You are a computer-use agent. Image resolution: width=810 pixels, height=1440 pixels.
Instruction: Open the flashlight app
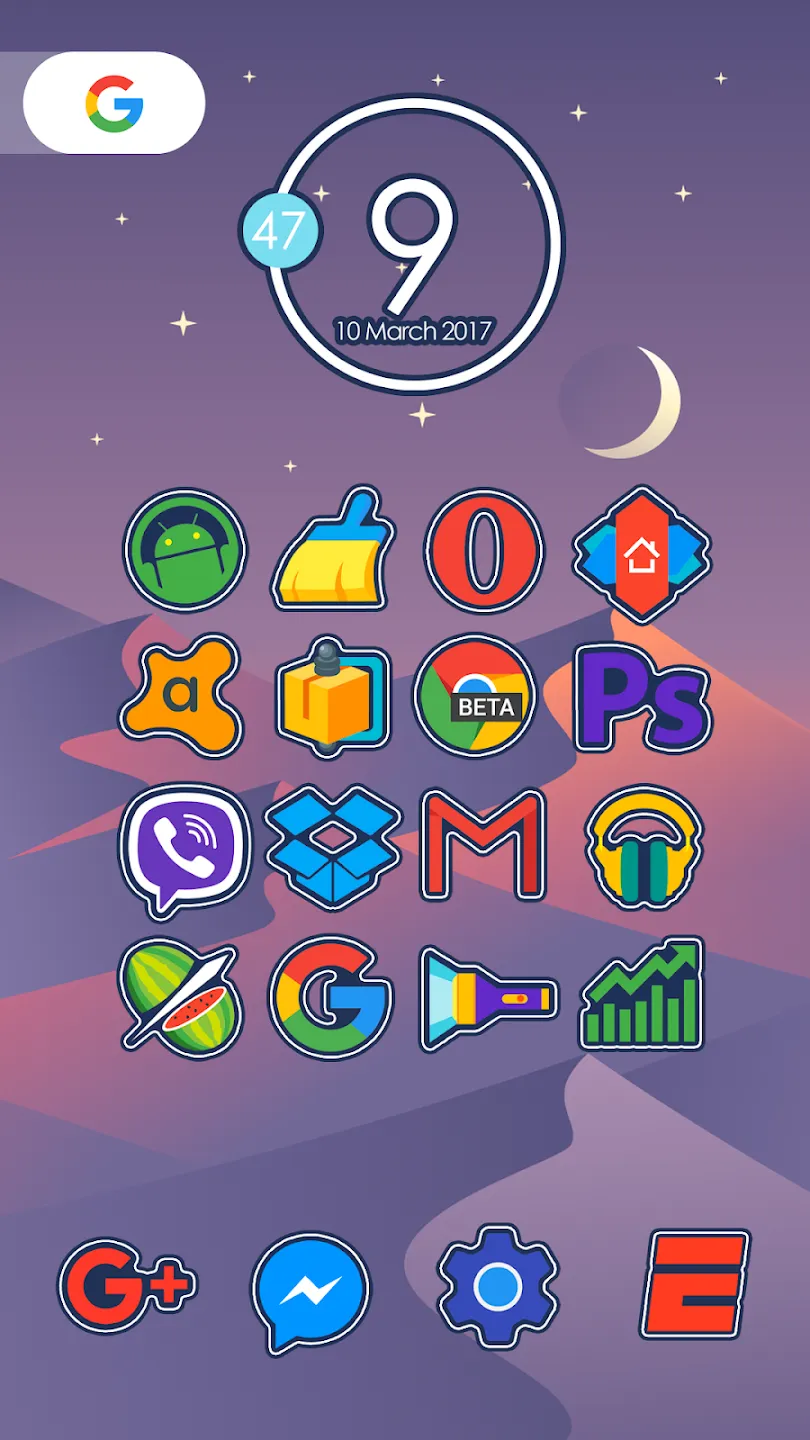click(488, 997)
